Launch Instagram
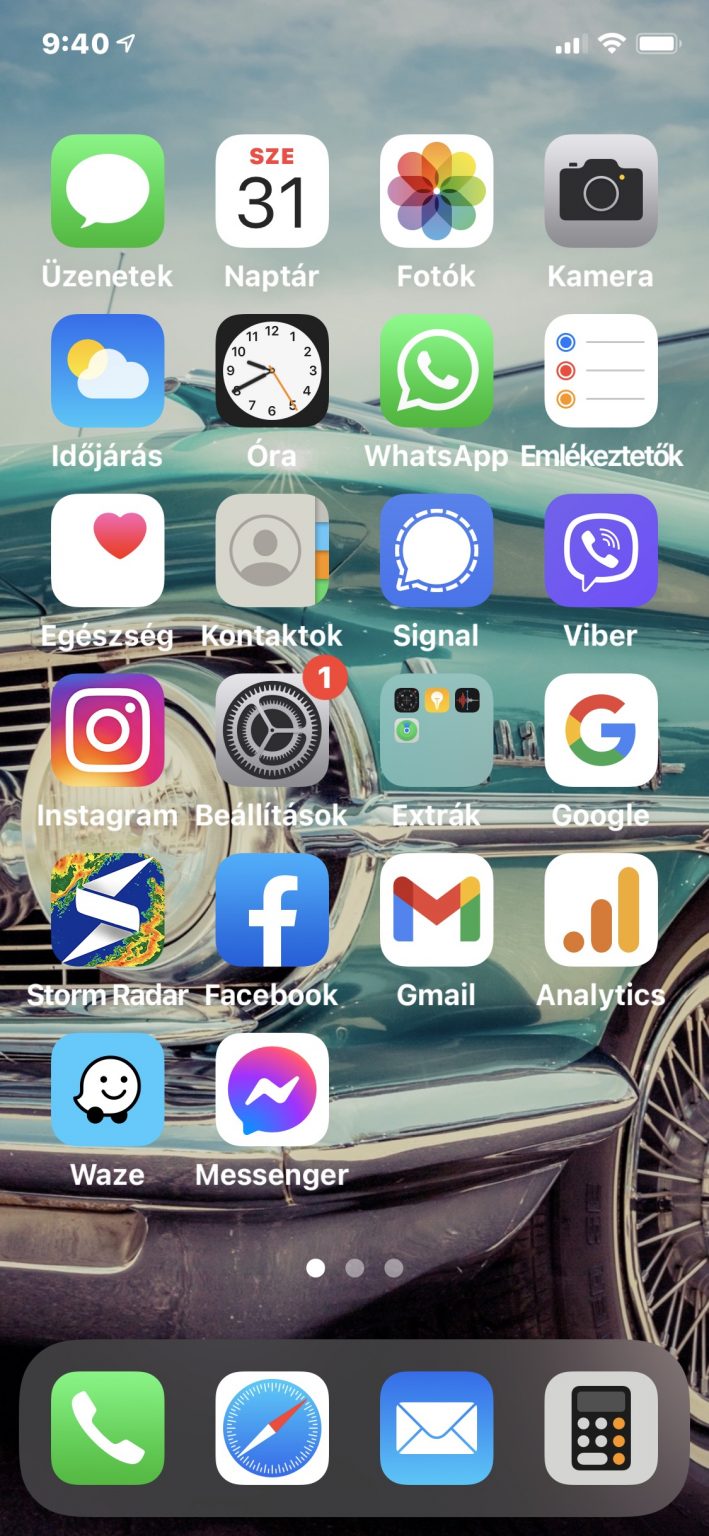 (107, 730)
